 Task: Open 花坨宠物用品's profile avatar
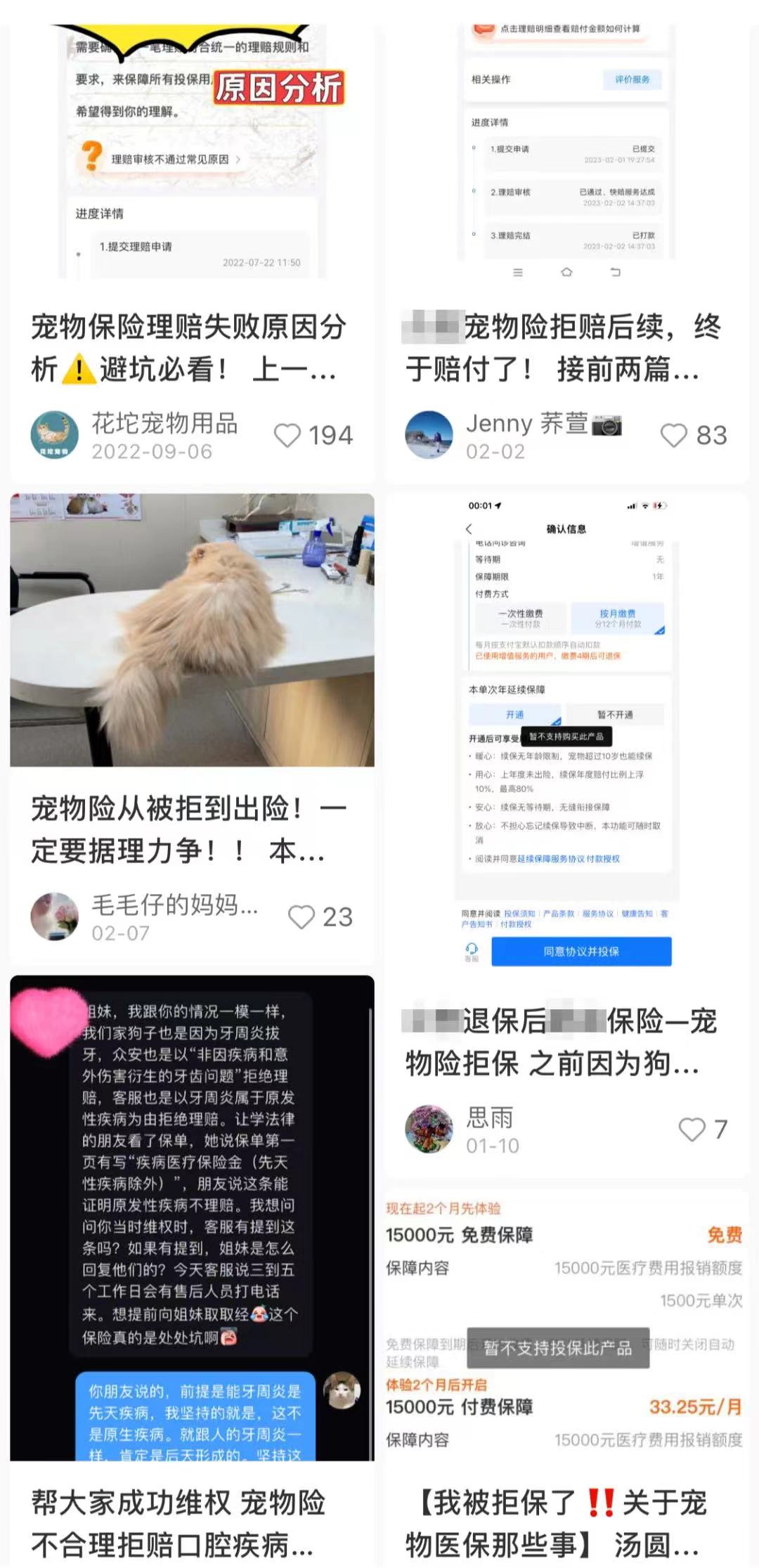click(x=54, y=435)
